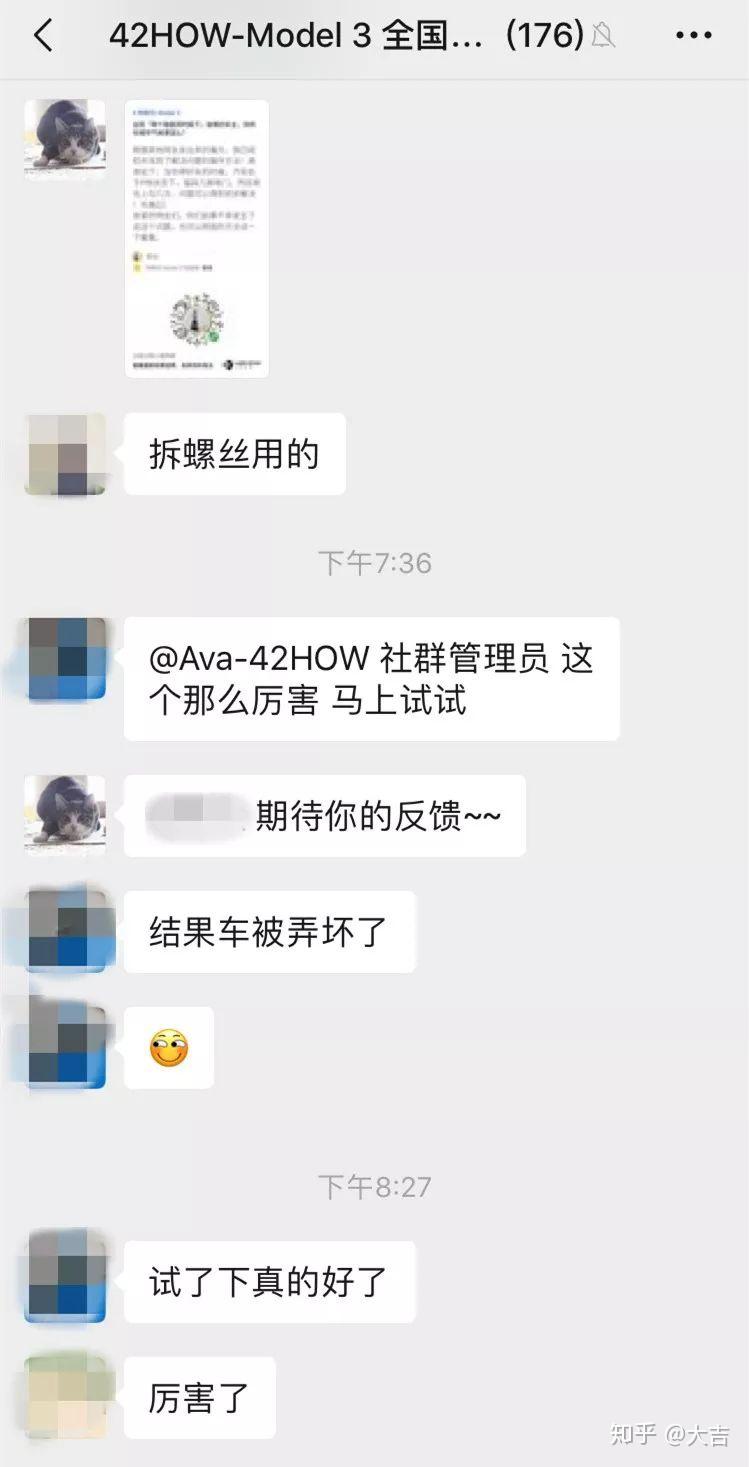The width and height of the screenshot is (749, 1467).
Task: Tap the cat avatar beside the shared image
Action: [x=65, y=139]
